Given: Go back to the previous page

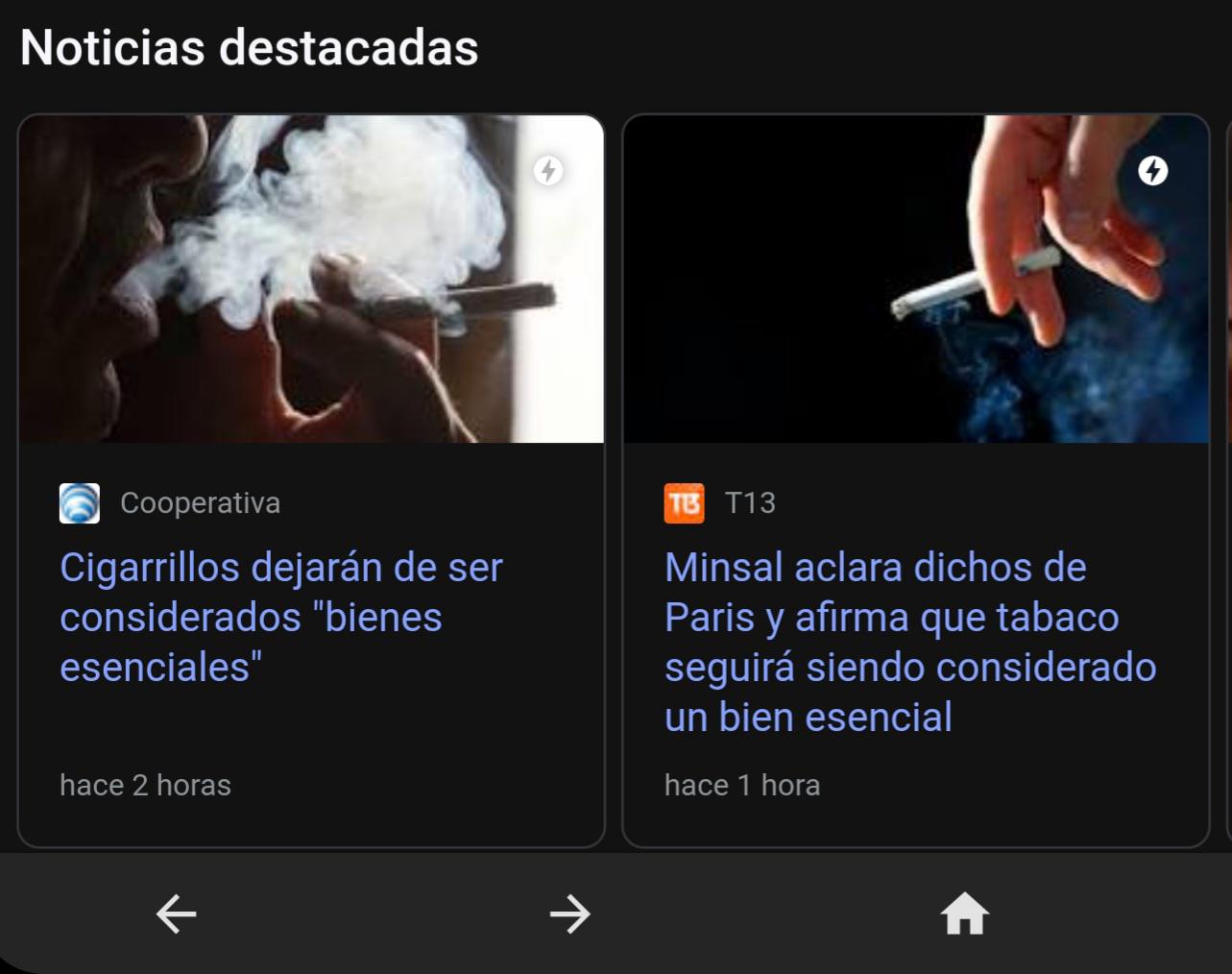Looking at the screenshot, I should pyautogui.click(x=177, y=913).
